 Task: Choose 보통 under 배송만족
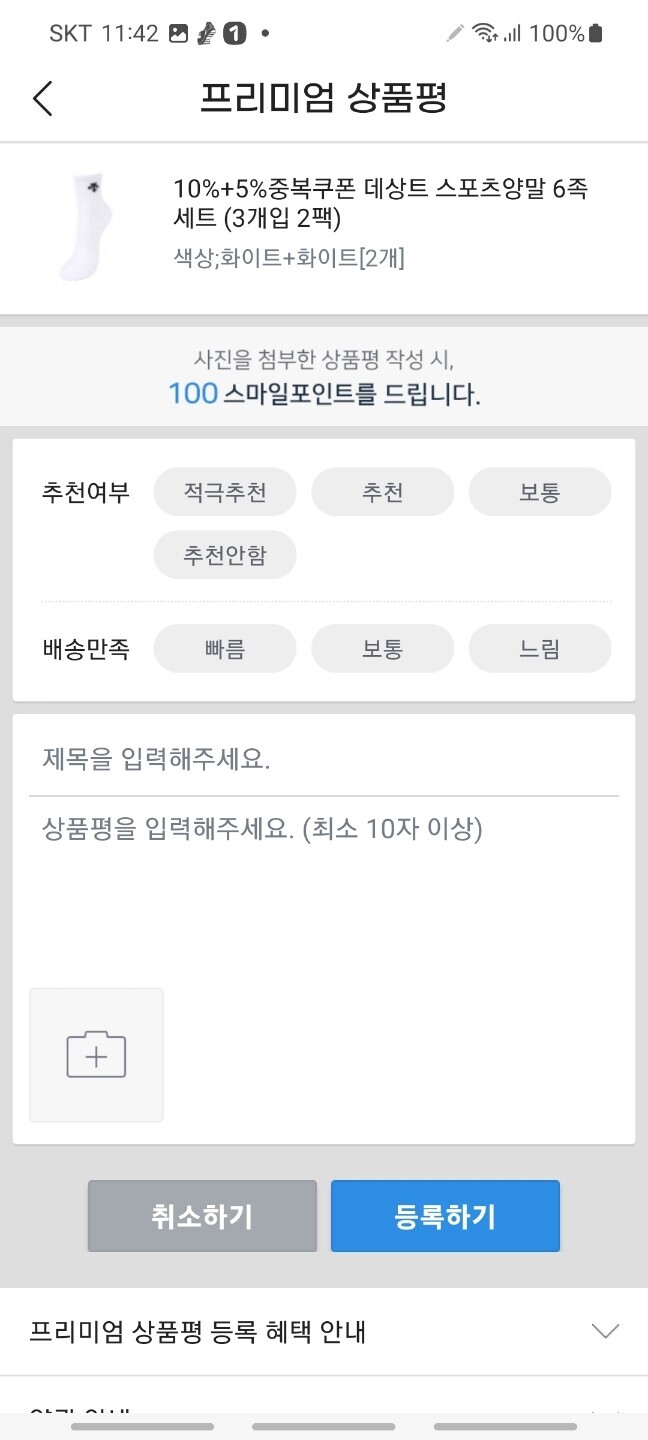coord(383,649)
